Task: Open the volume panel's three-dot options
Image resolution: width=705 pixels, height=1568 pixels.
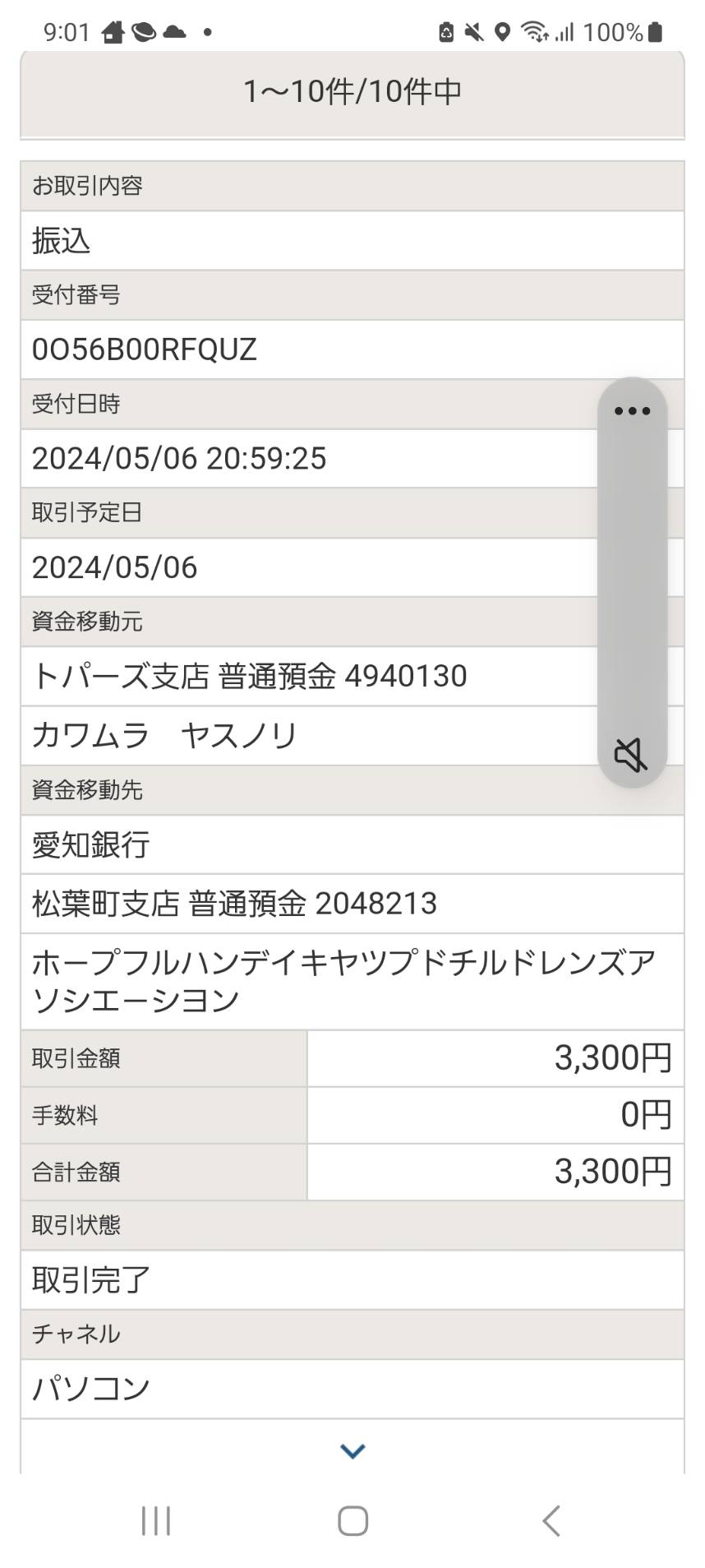Action: pyautogui.click(x=632, y=411)
